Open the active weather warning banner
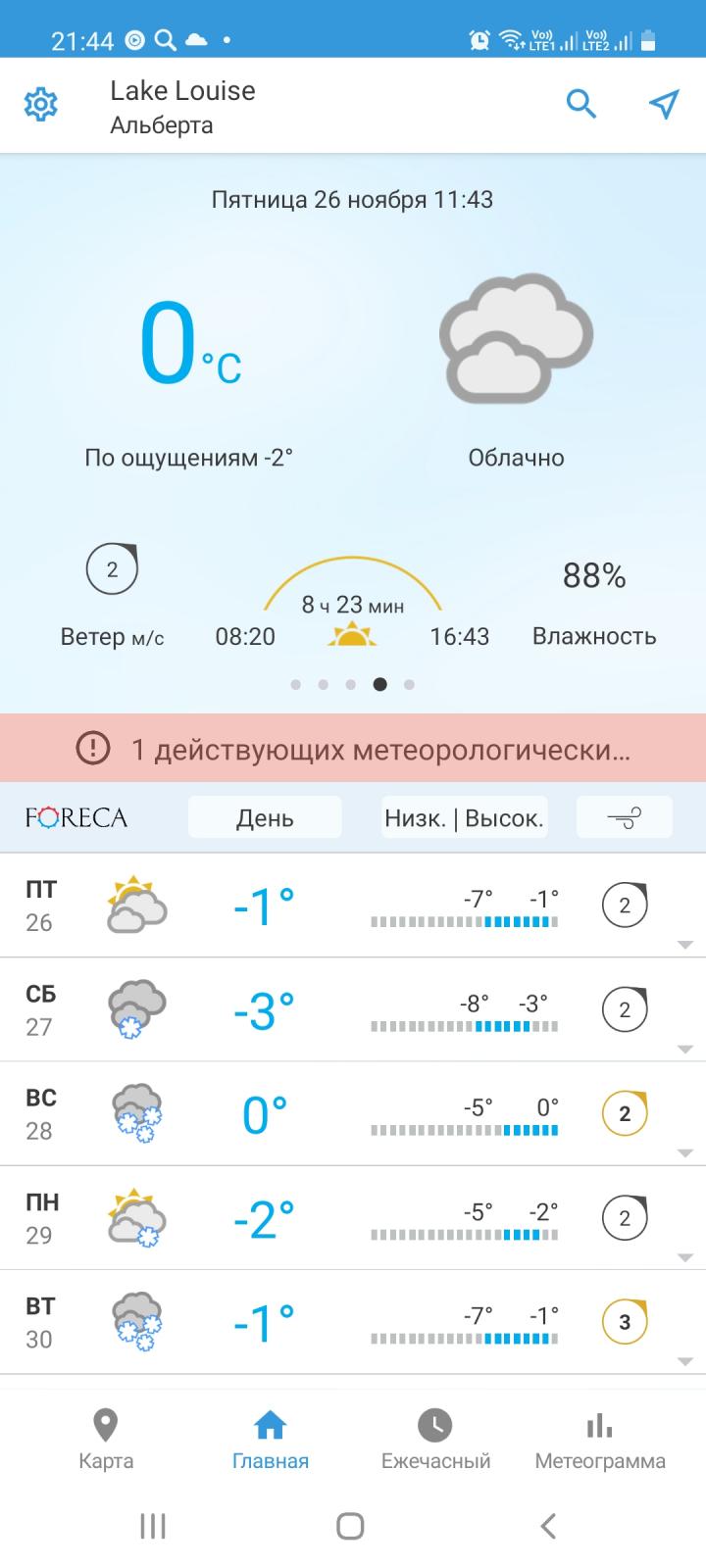The image size is (706, 1568). click(353, 749)
